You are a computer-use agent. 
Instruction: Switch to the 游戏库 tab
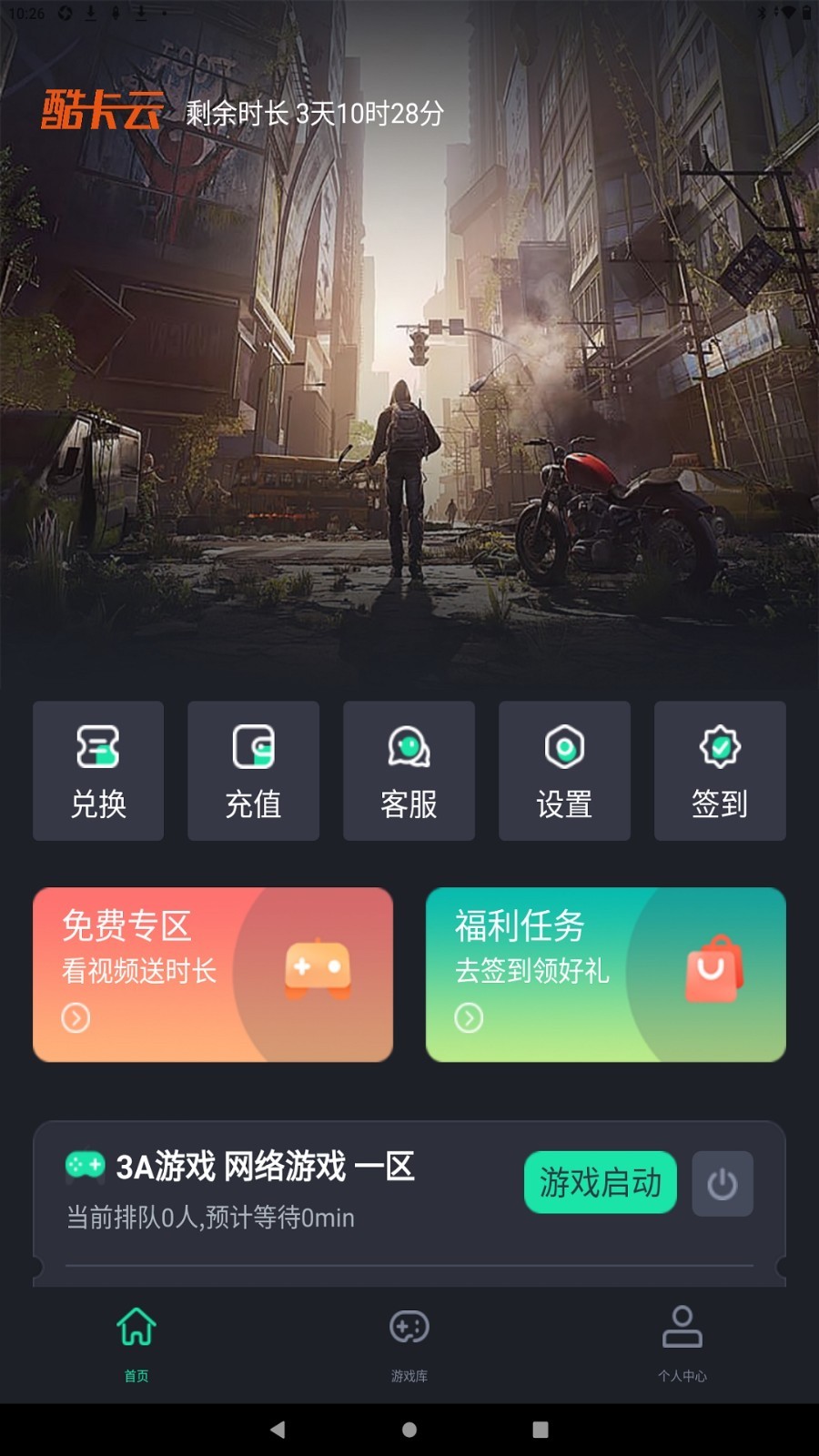[x=409, y=1345]
